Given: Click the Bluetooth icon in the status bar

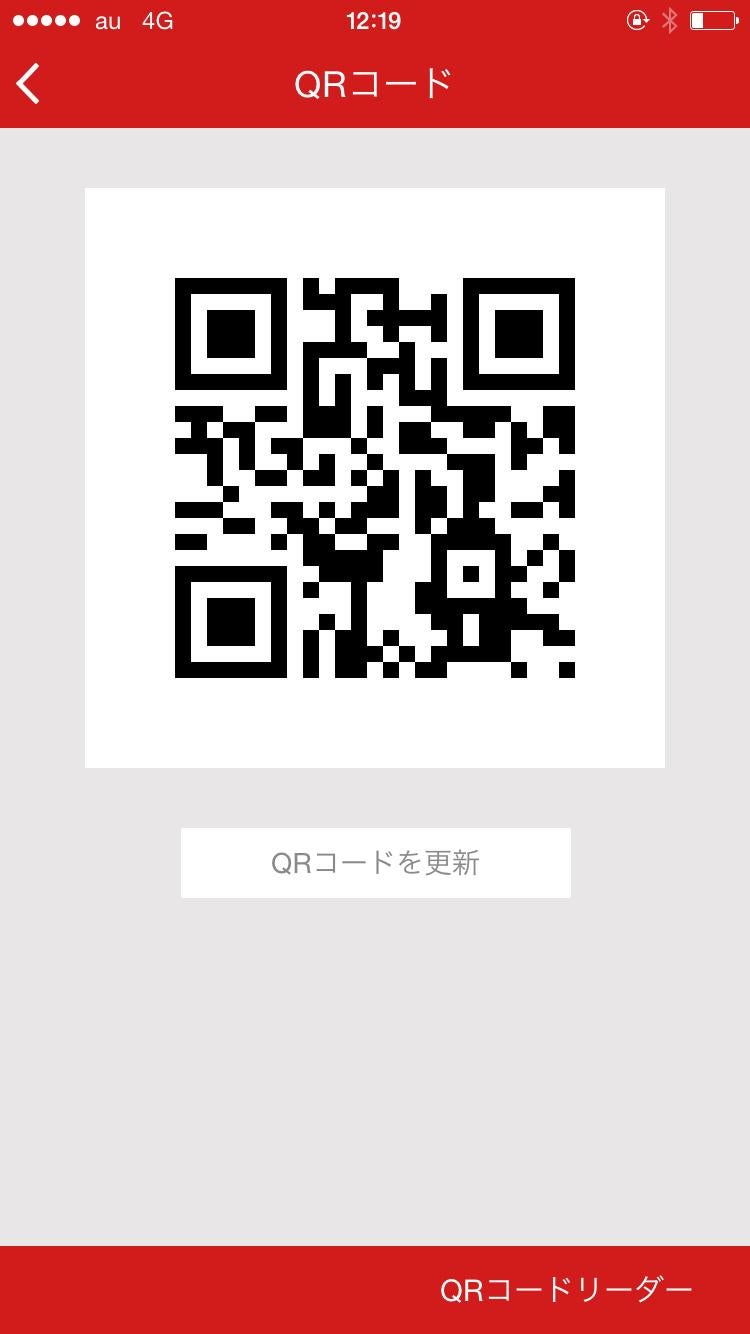Looking at the screenshot, I should [671, 19].
